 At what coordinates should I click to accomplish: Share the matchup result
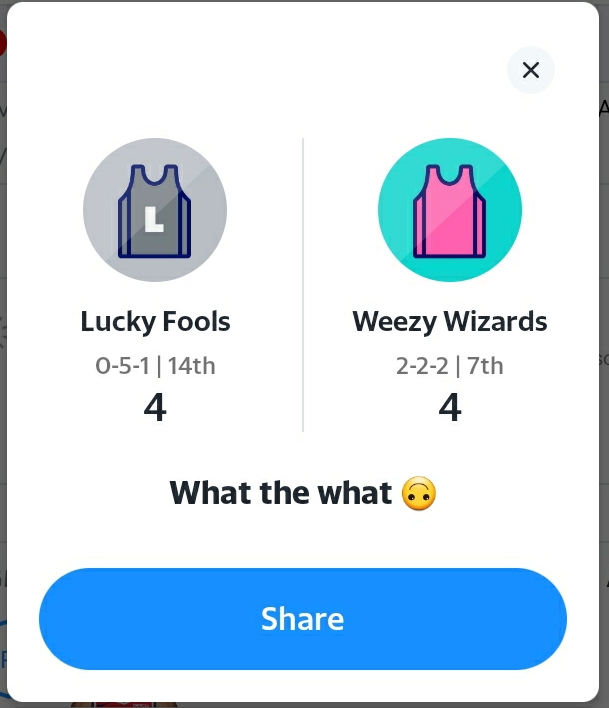coord(303,619)
